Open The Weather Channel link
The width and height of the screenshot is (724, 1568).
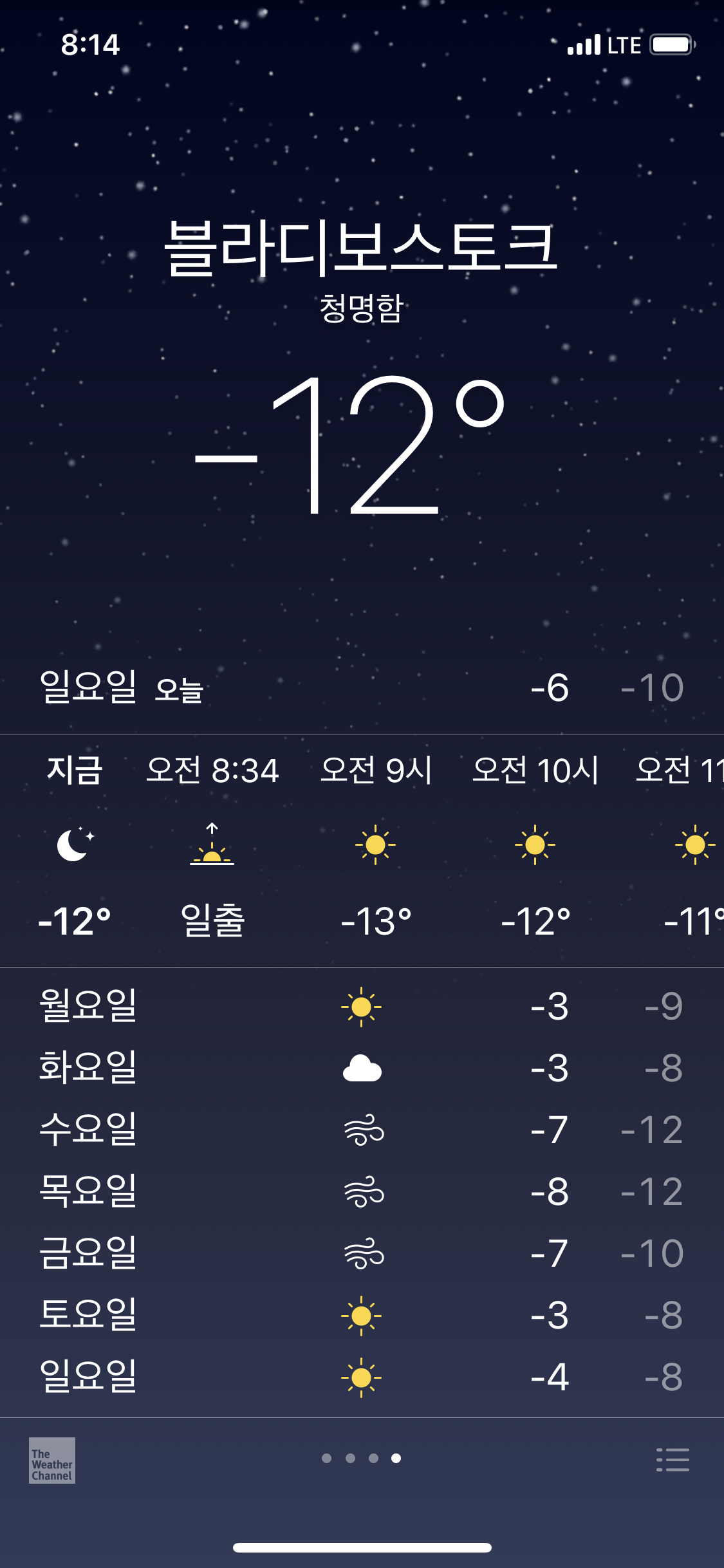52,1460
